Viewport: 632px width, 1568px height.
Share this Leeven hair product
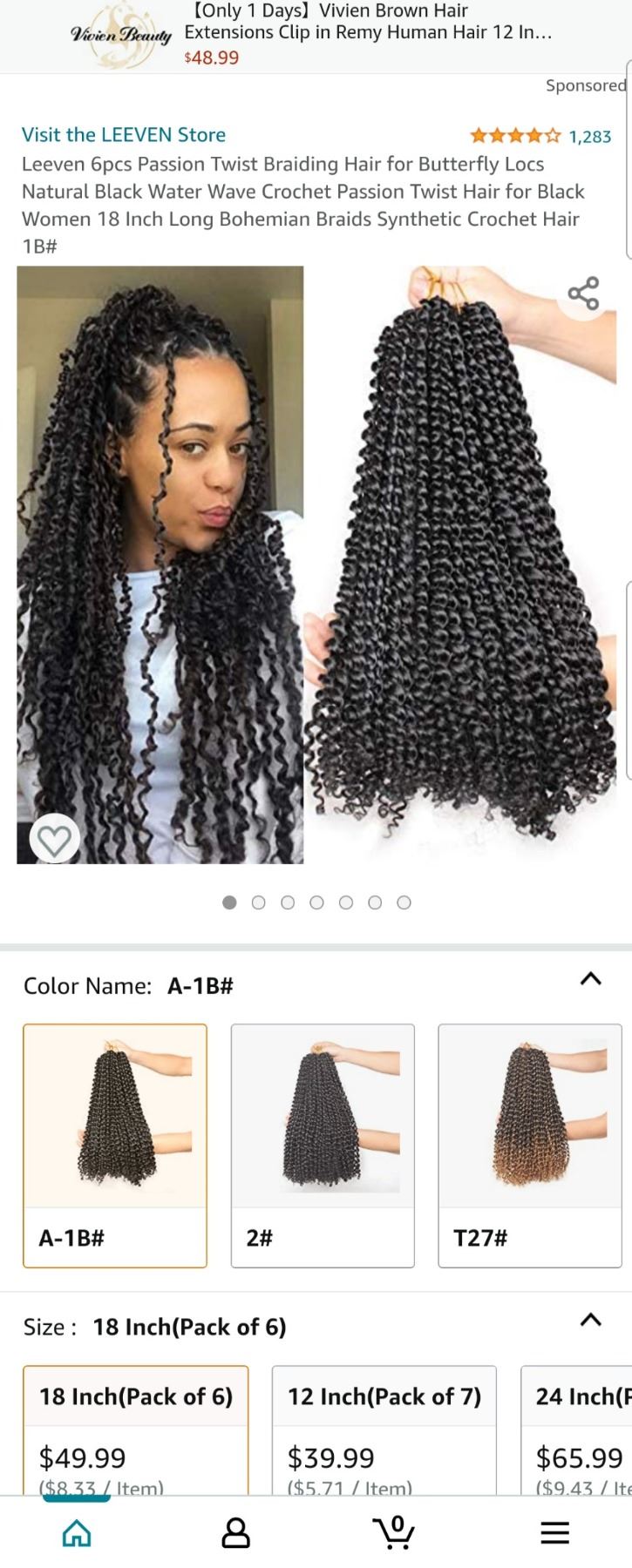point(583,294)
